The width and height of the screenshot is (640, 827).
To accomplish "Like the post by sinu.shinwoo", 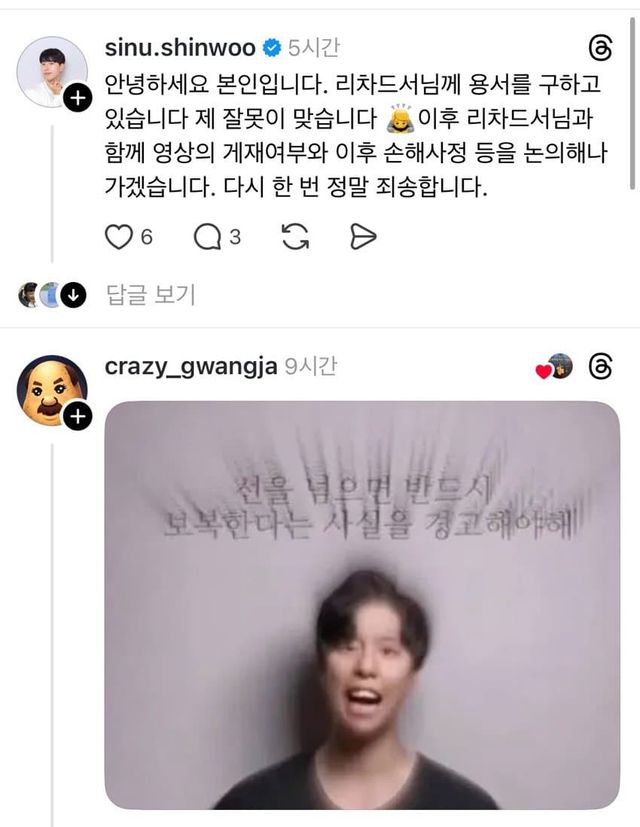I will (120, 237).
